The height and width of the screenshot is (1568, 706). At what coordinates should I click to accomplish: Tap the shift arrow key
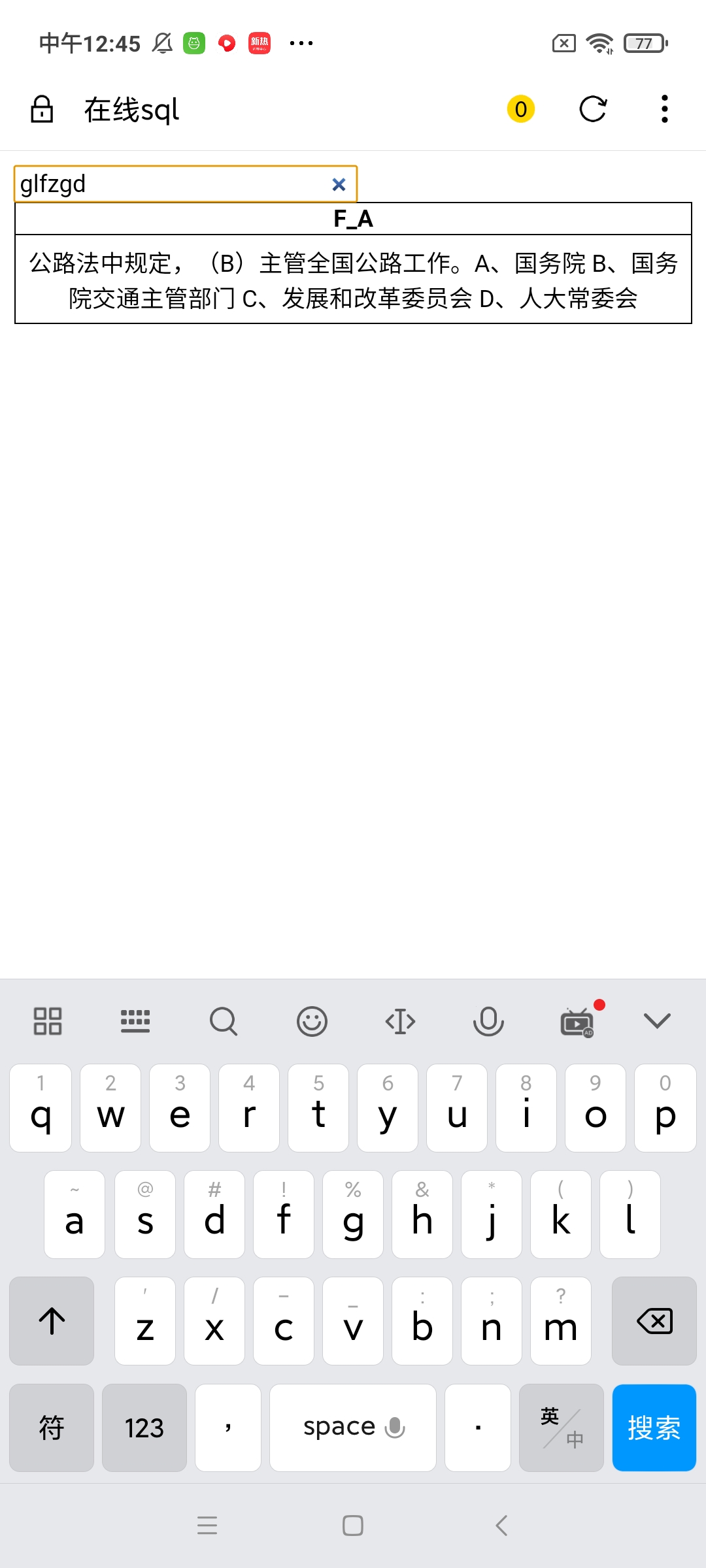pyautogui.click(x=52, y=1321)
